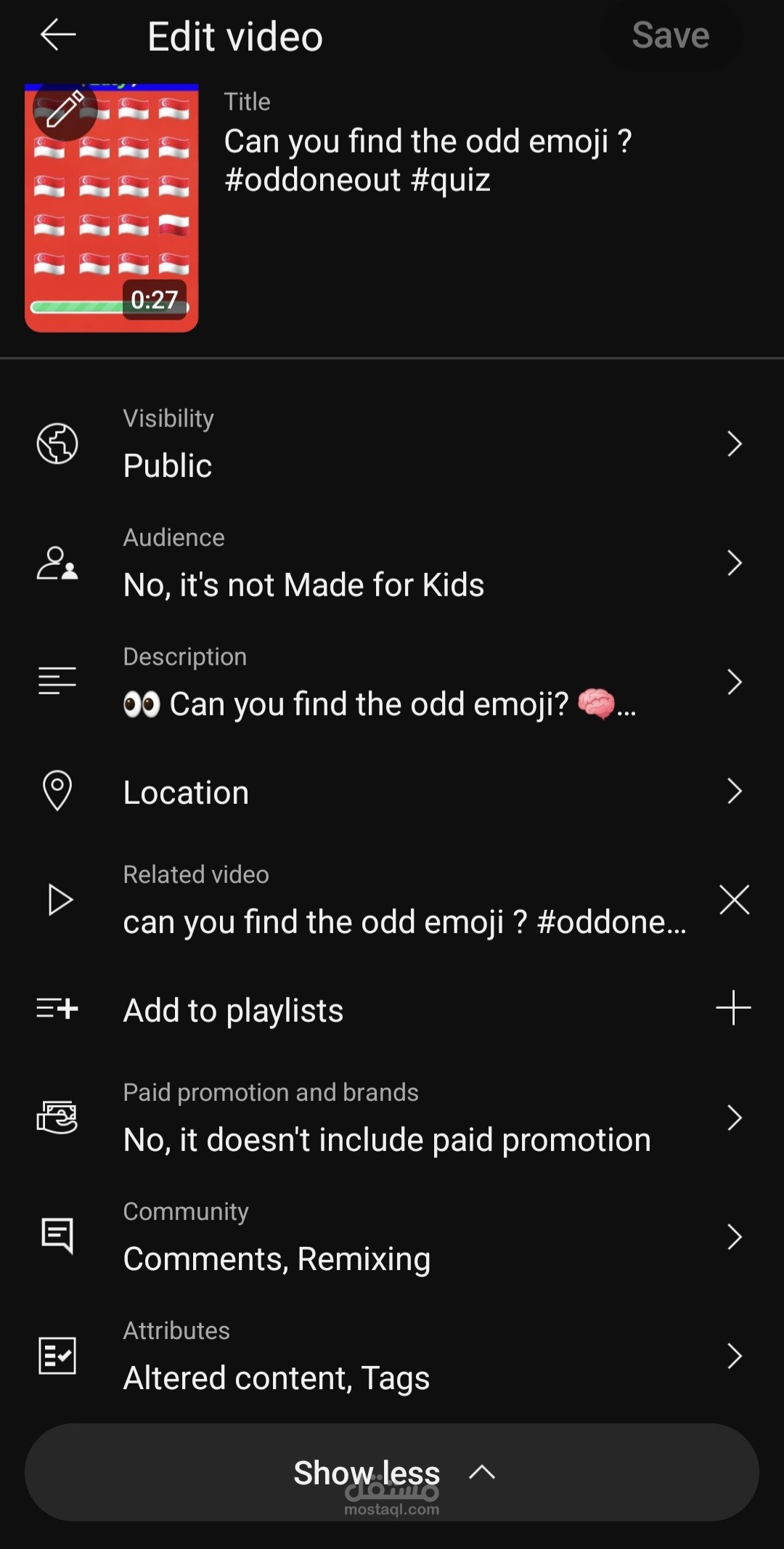Image resolution: width=784 pixels, height=1549 pixels.
Task: Add video to playlists
Action: [392, 1009]
